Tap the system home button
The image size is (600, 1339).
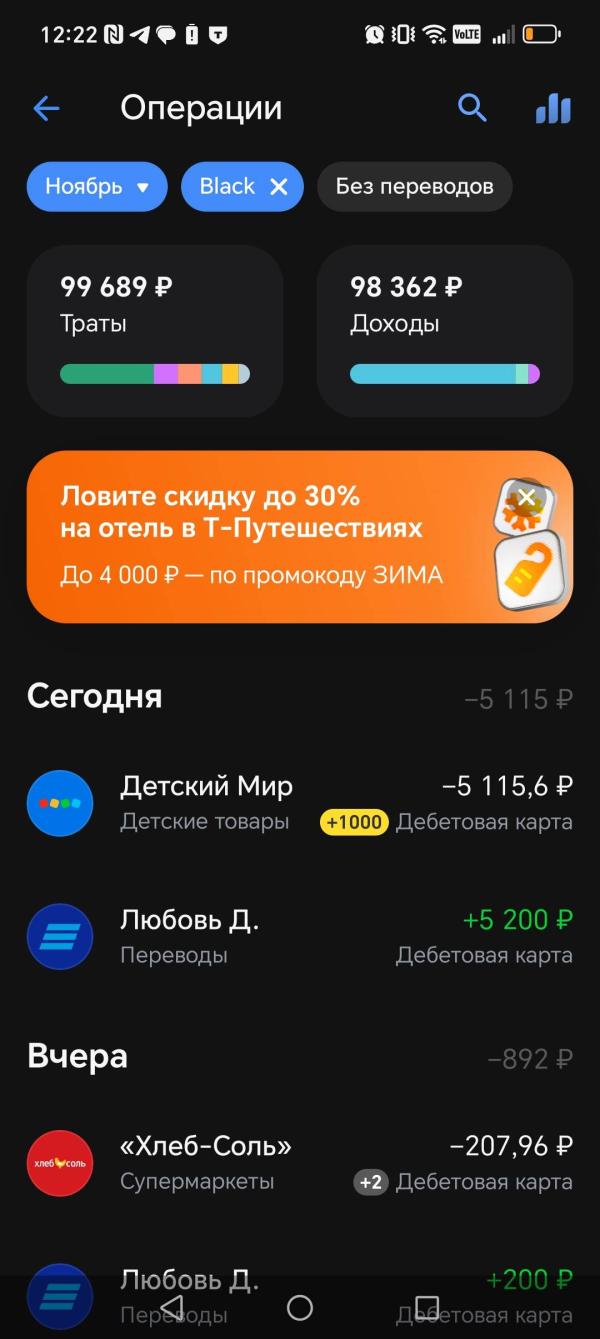(x=300, y=1307)
